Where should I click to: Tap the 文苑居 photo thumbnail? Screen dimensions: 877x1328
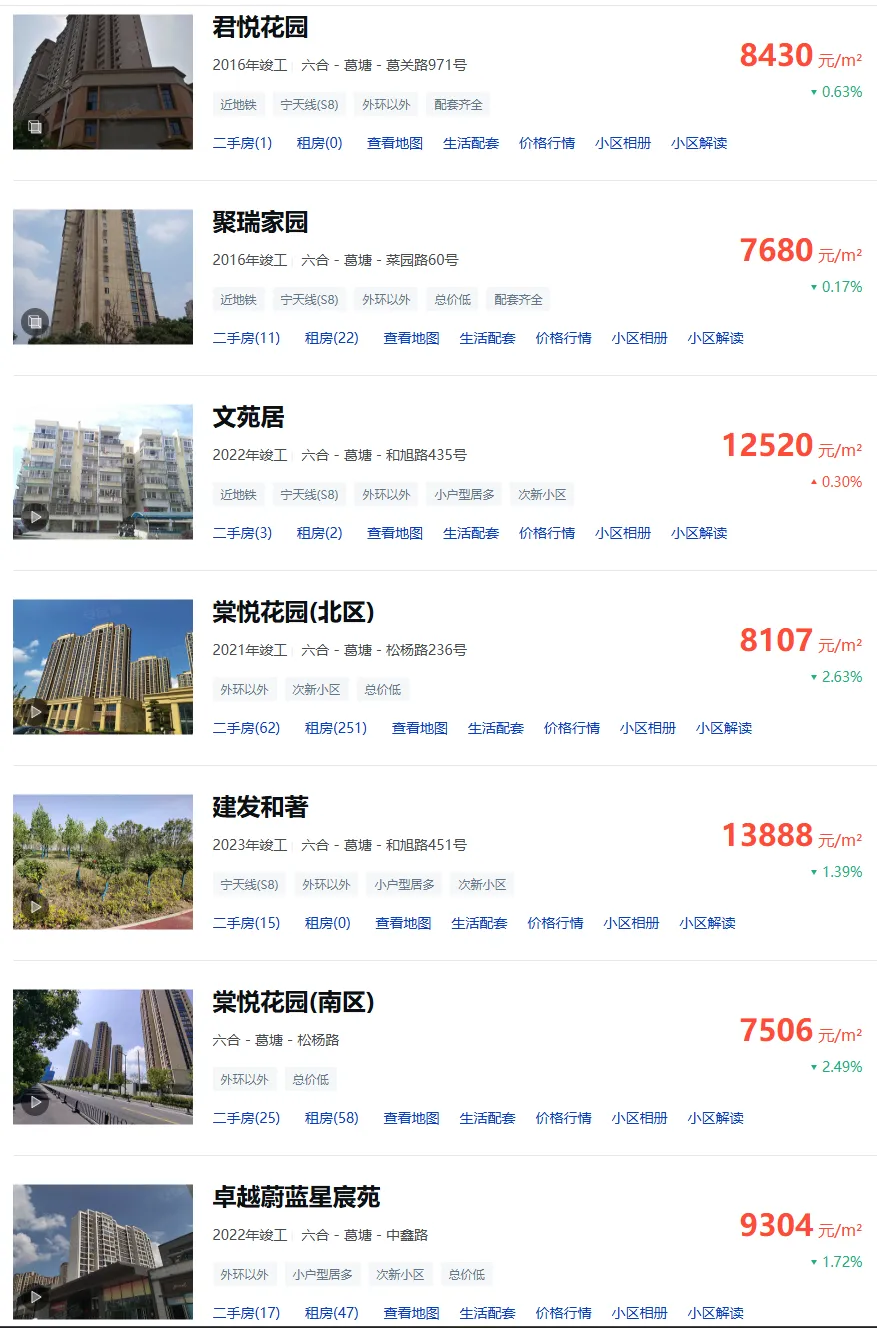click(103, 472)
